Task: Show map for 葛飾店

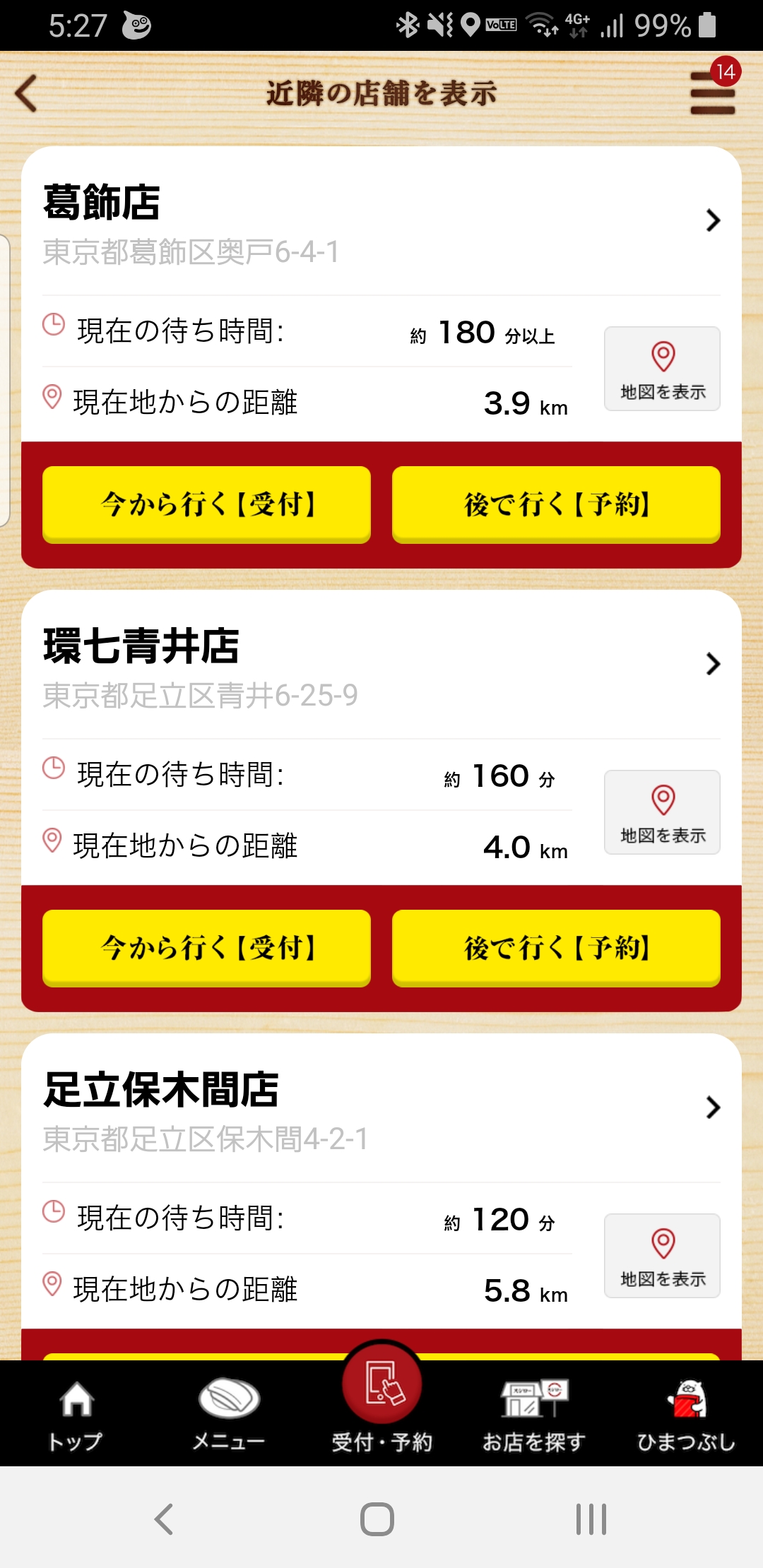Action: [662, 369]
